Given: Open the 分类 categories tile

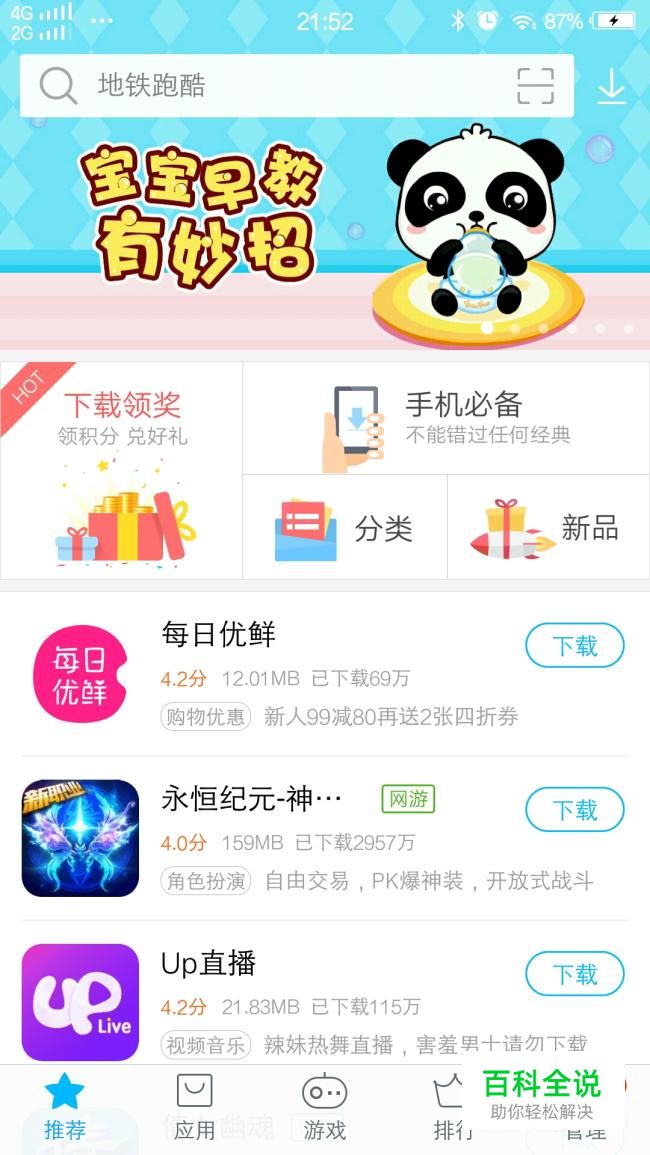Looking at the screenshot, I should coord(345,527).
